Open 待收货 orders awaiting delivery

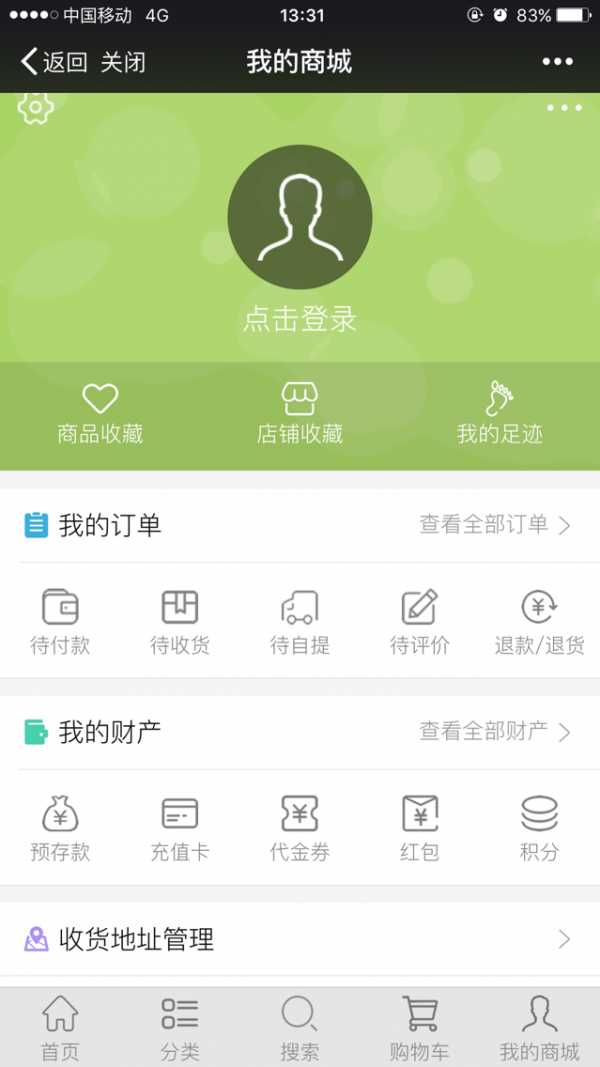point(180,622)
